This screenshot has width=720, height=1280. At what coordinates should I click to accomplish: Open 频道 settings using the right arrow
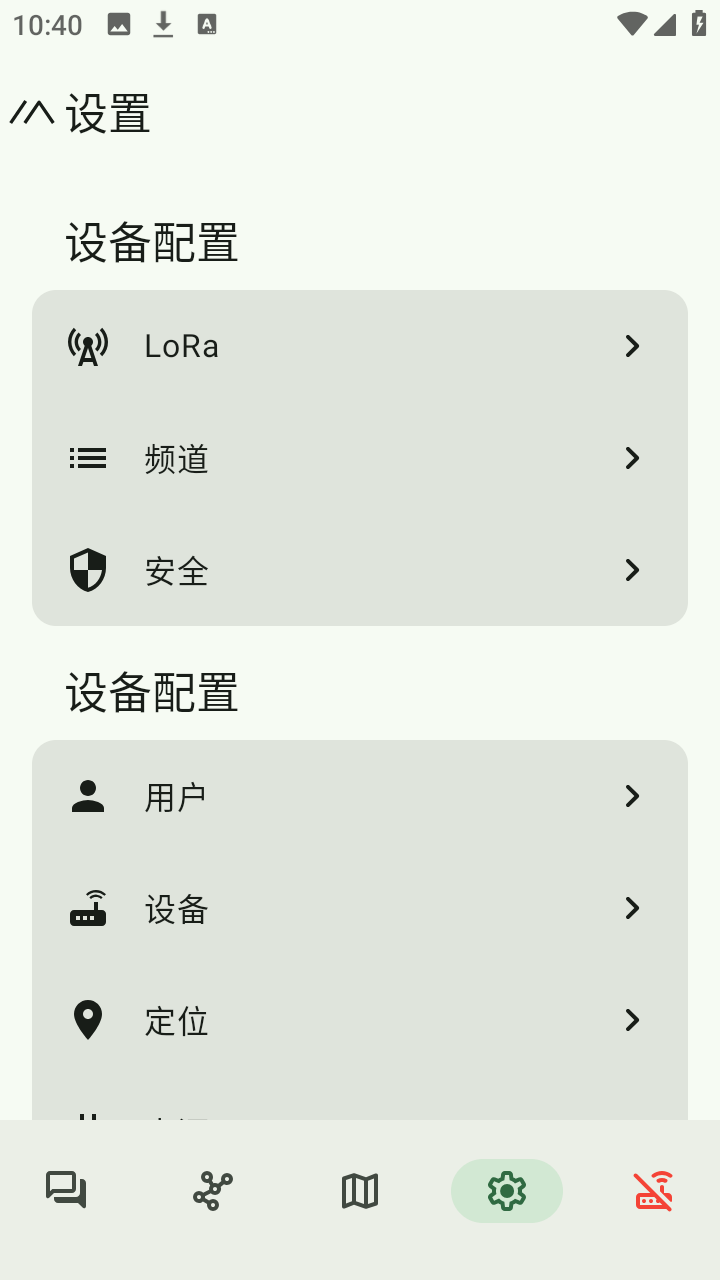[x=632, y=458]
